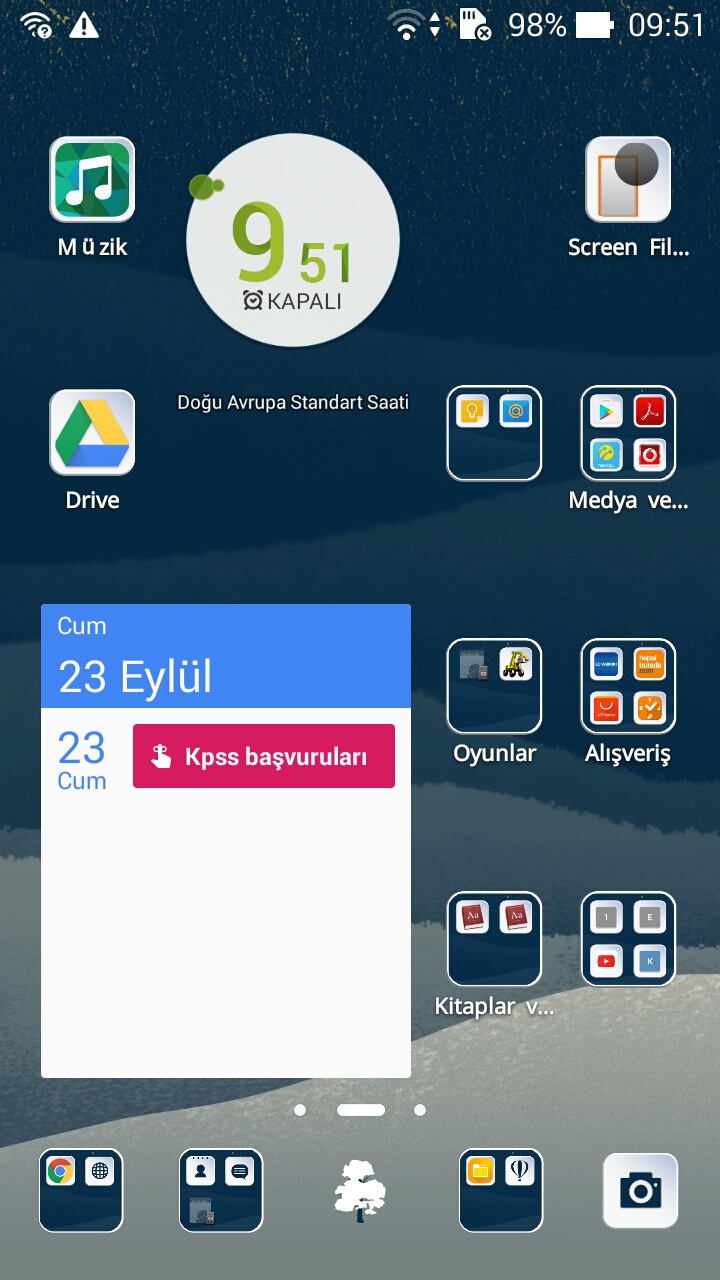
Task: Open the dock folder containing Chrome
Action: tap(81, 1190)
